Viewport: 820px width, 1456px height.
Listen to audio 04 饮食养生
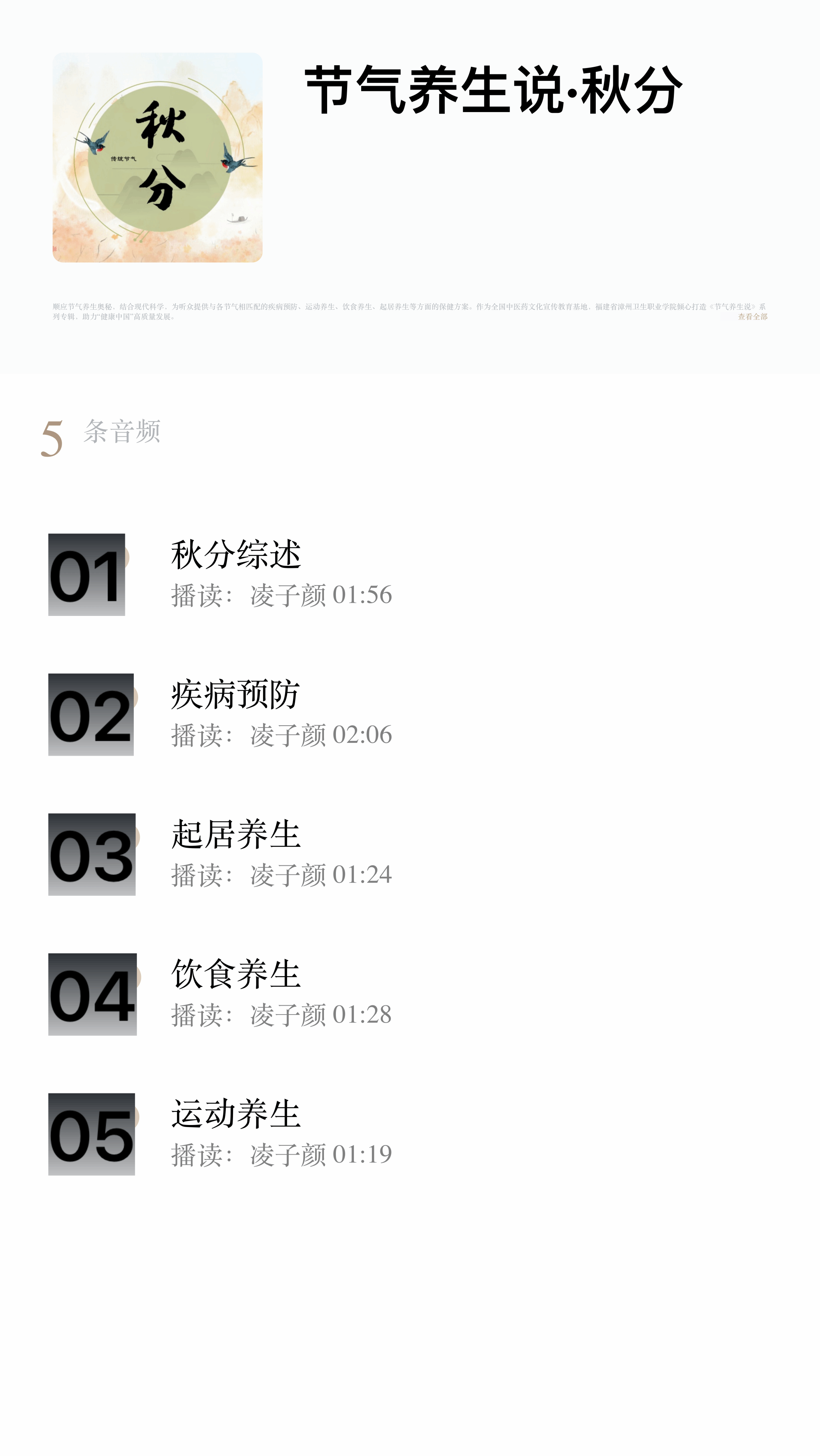236,975
